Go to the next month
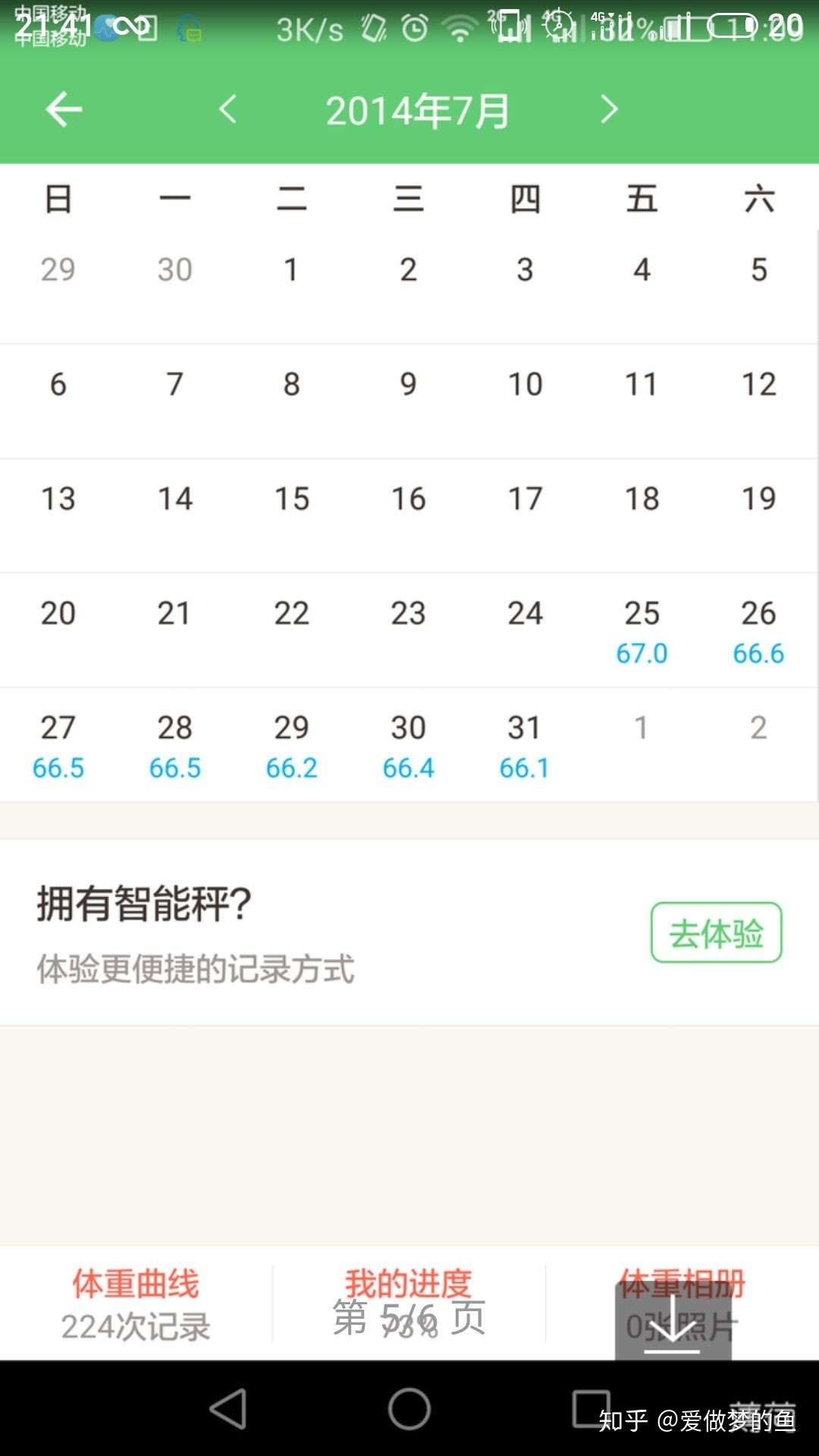The image size is (819, 1456). click(609, 110)
